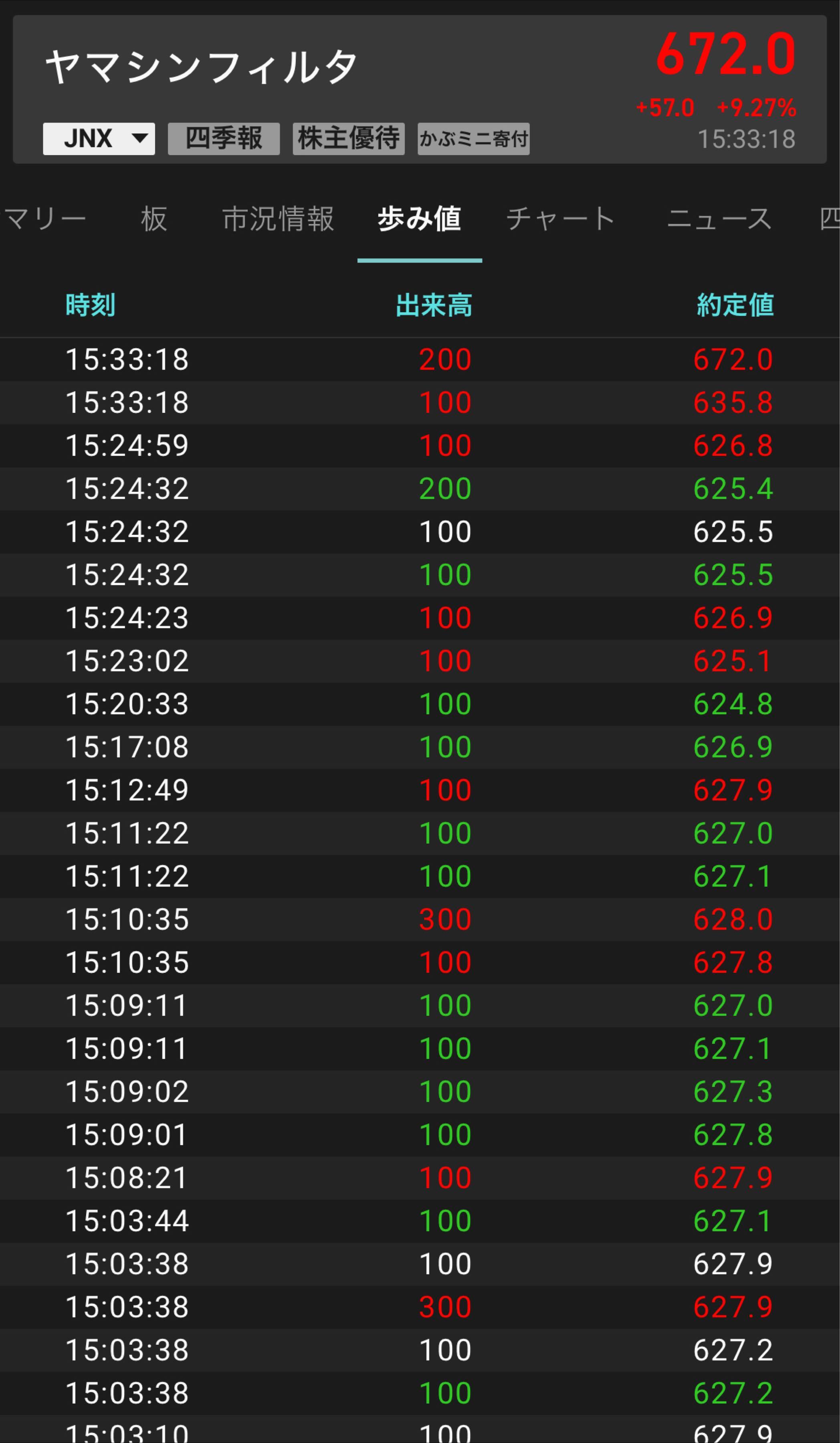Switch to the チャート tab
The image size is (840, 1443).
click(560, 219)
